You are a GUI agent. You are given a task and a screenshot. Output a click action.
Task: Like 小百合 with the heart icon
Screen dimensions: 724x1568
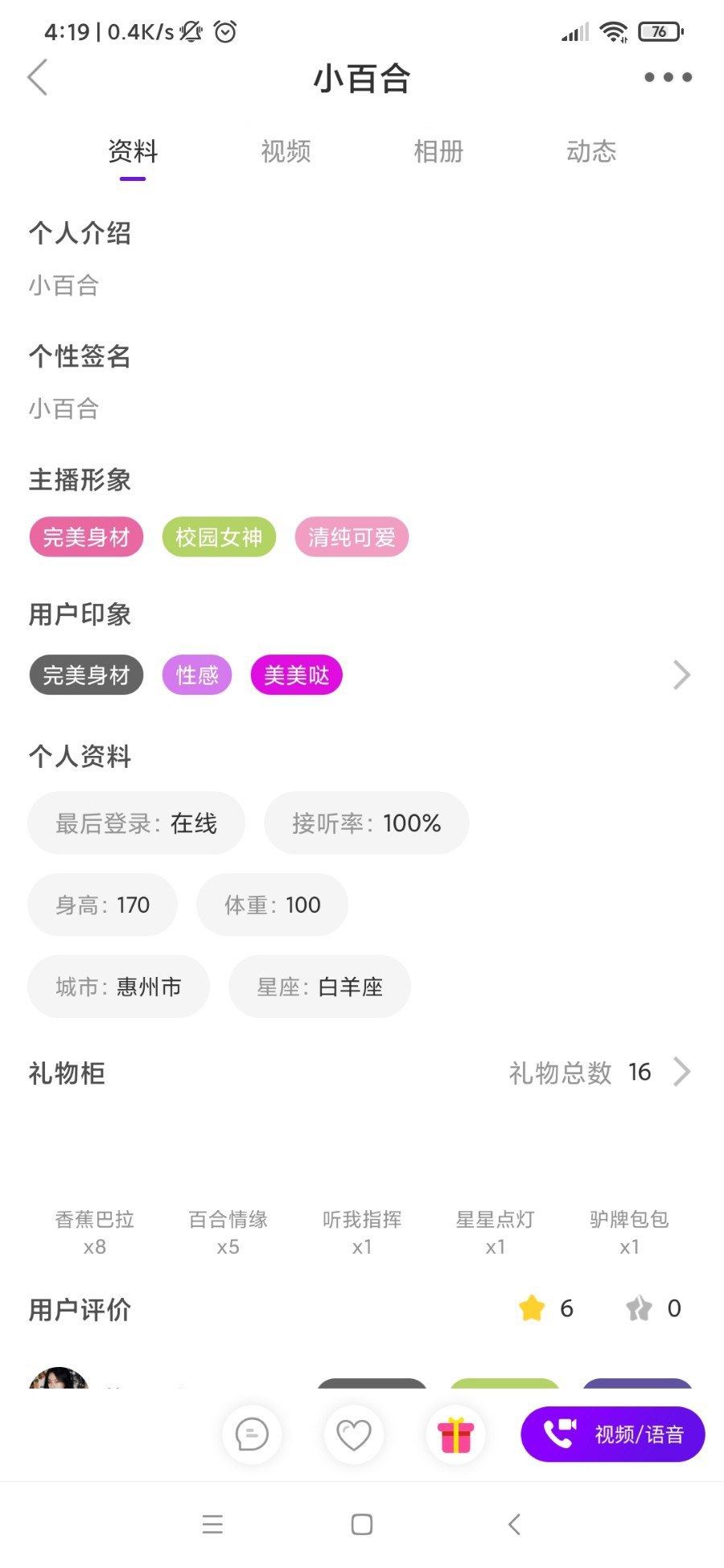354,1435
